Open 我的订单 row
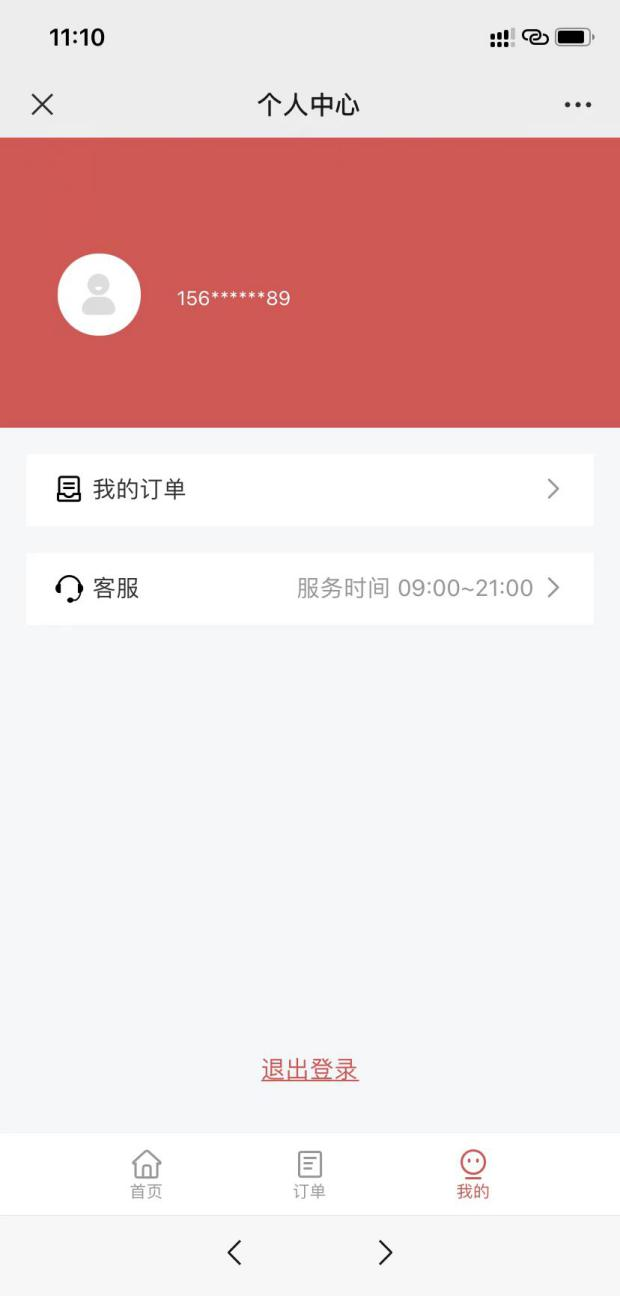 point(310,489)
